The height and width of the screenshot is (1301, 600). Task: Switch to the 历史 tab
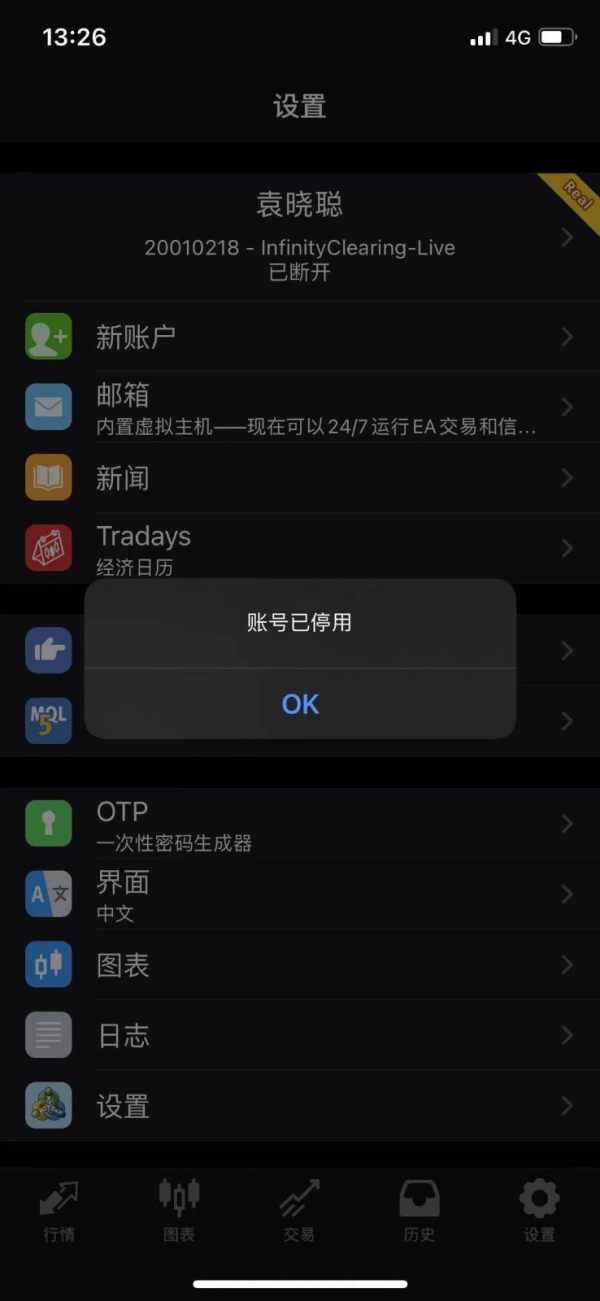pos(419,1210)
